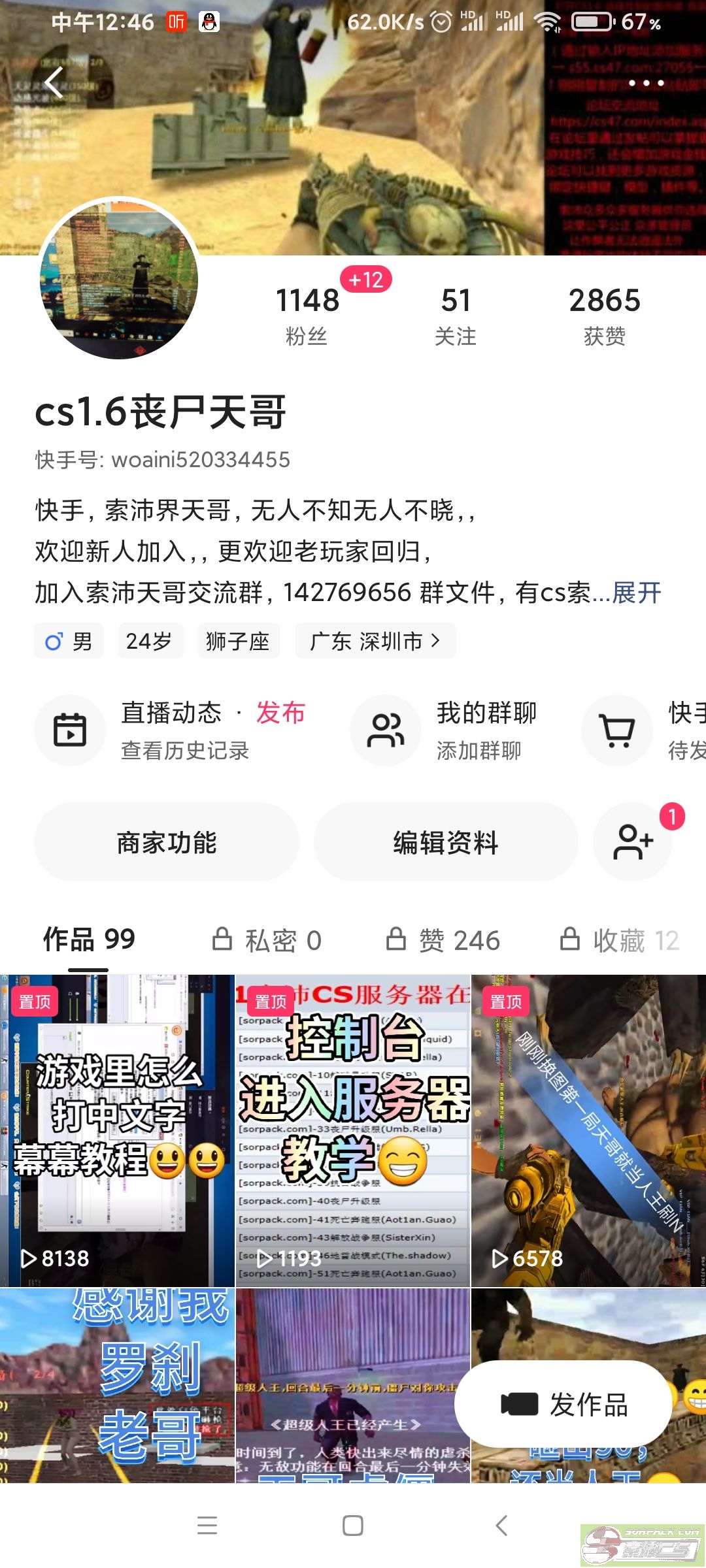Switch to the 收藏 tab
The width and height of the screenshot is (706, 1568).
tap(620, 941)
